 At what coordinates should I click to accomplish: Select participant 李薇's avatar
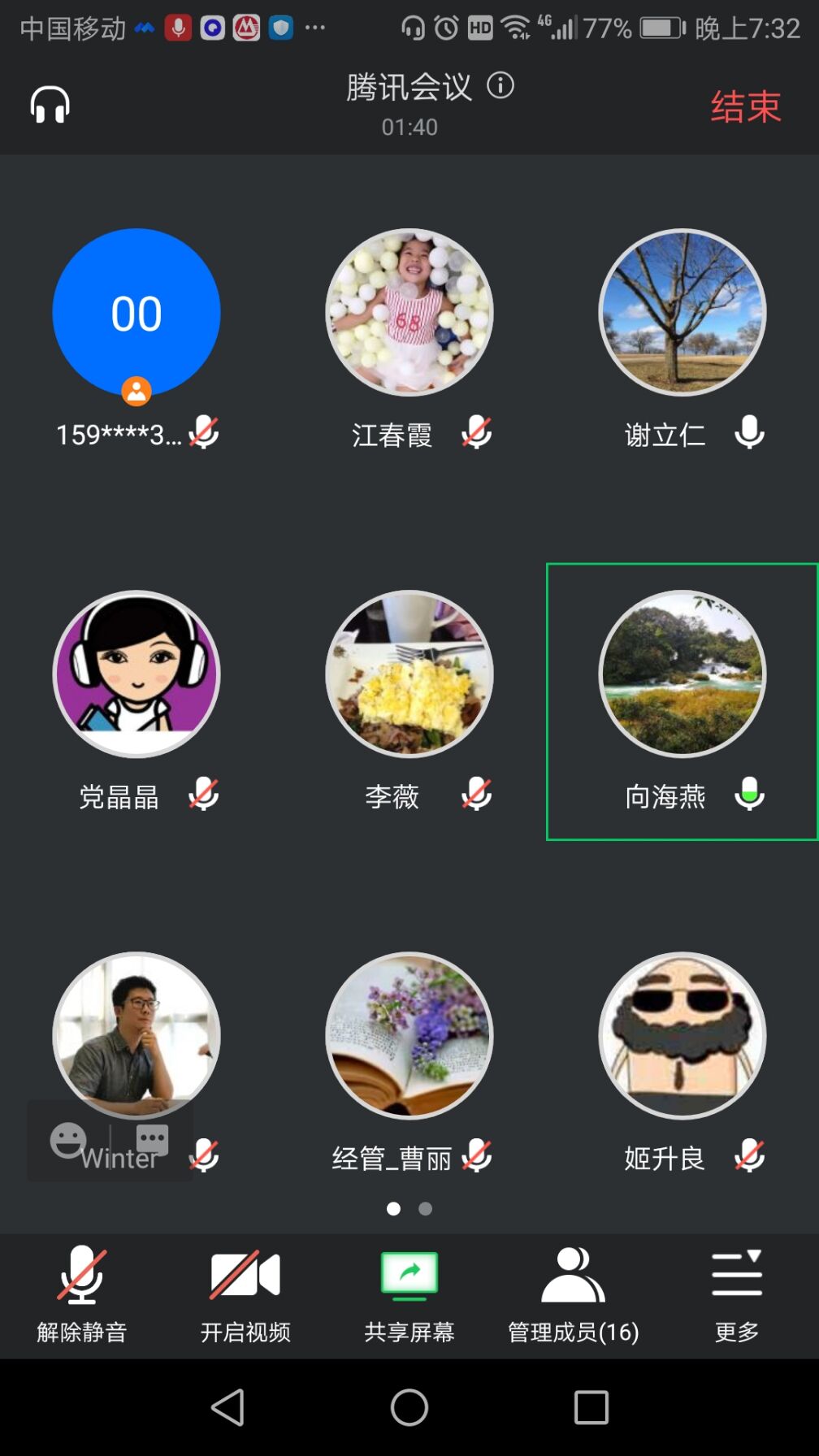pos(409,674)
